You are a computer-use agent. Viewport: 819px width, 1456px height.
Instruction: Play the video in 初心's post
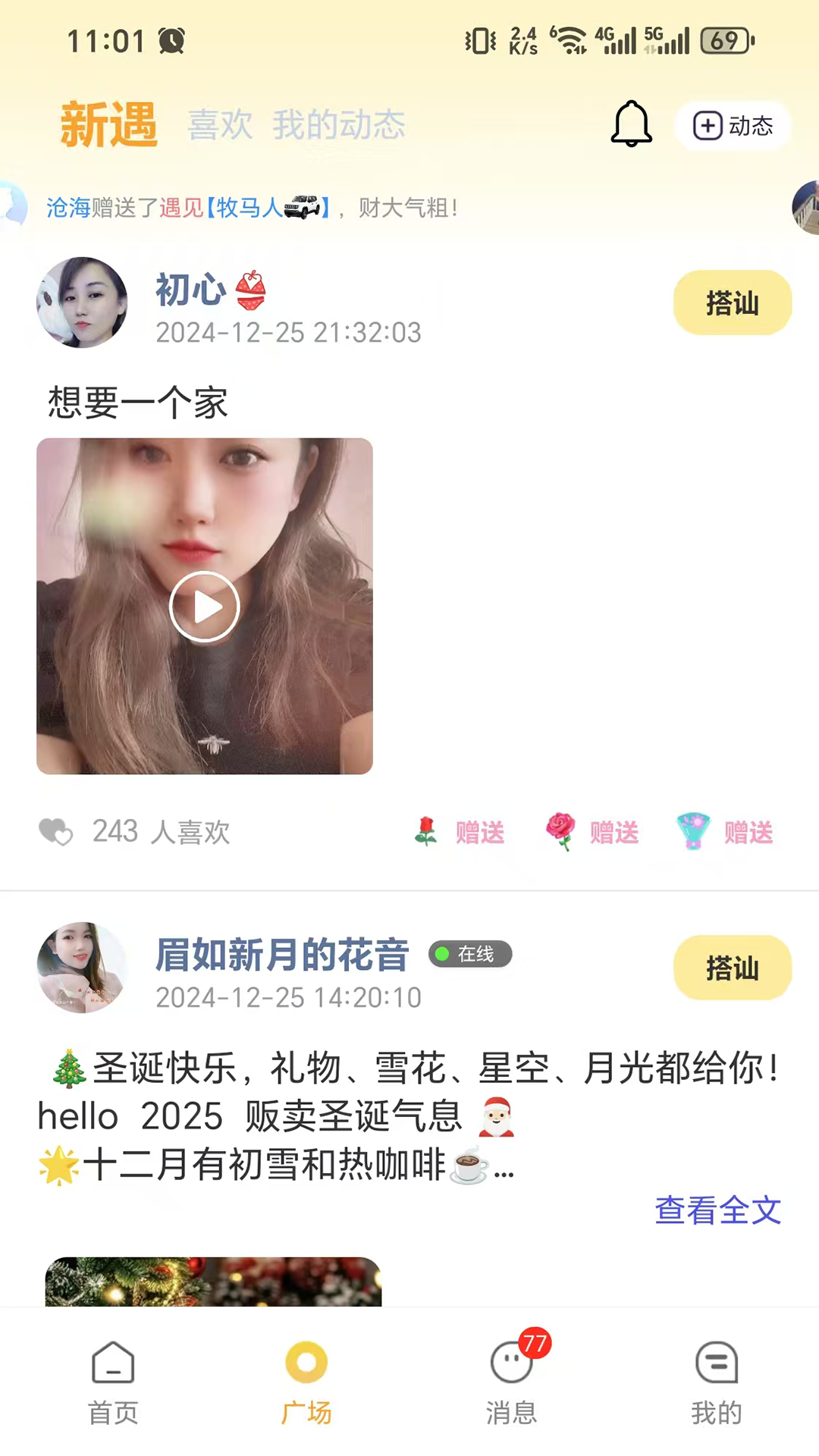point(205,607)
